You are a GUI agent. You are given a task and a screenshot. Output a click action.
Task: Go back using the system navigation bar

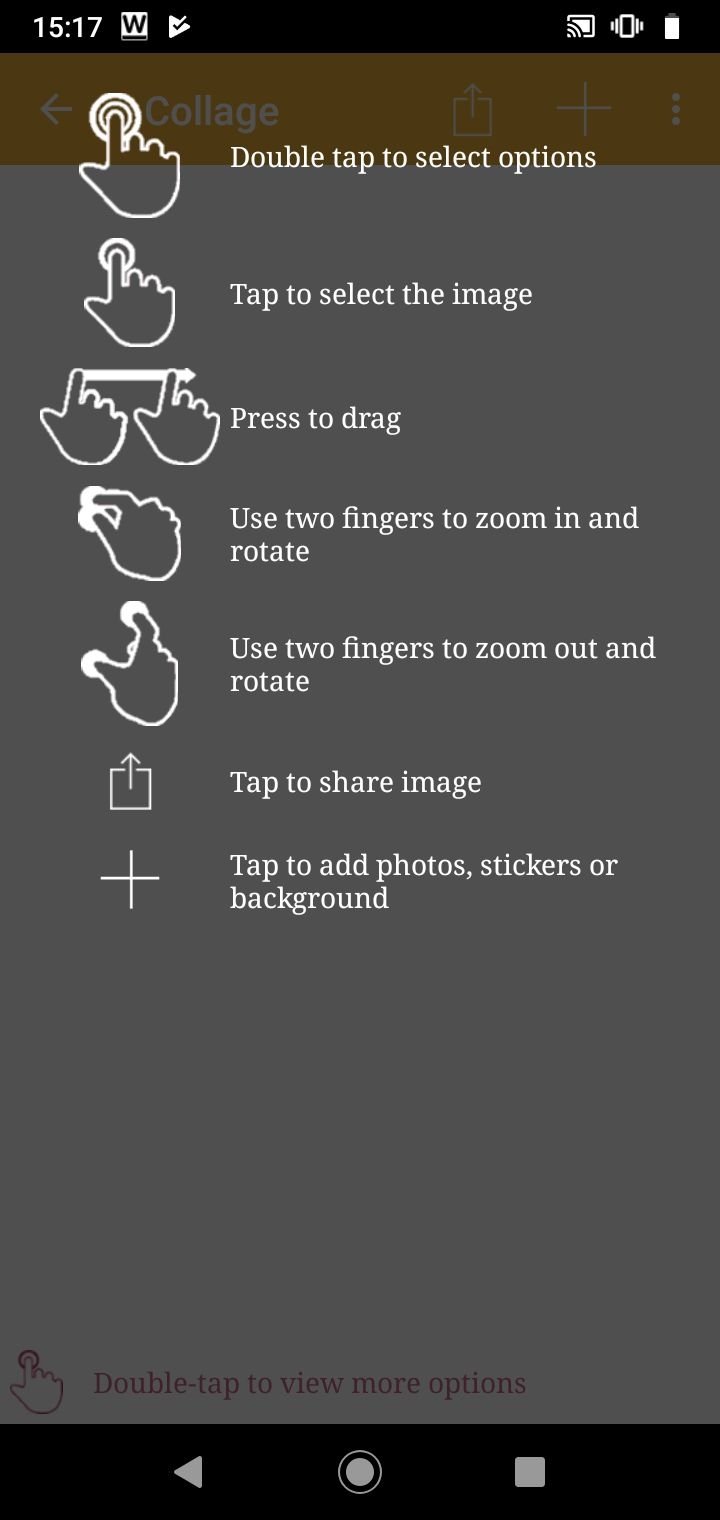pos(189,1472)
